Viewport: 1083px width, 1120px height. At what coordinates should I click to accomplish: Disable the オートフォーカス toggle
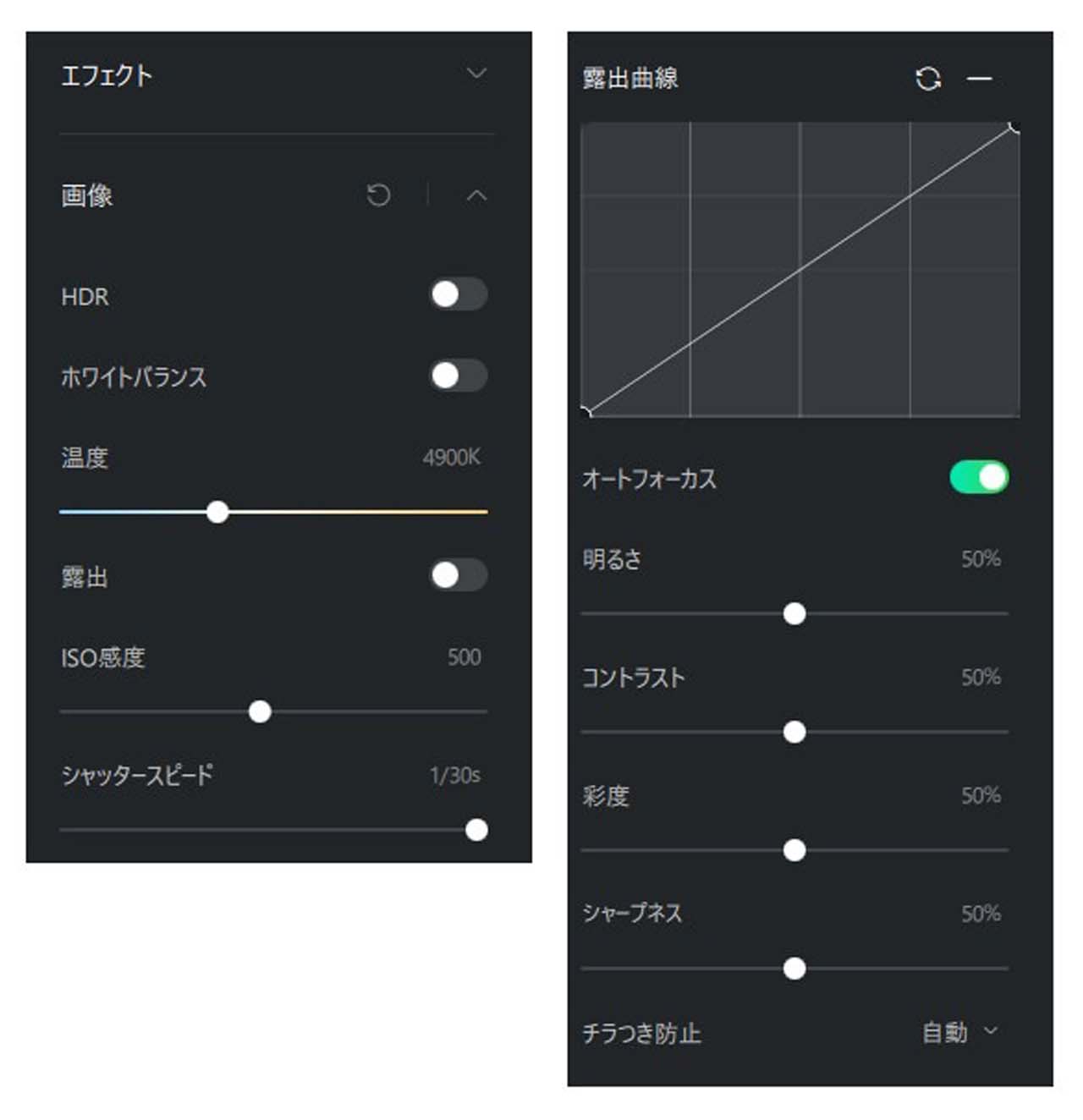click(x=979, y=477)
